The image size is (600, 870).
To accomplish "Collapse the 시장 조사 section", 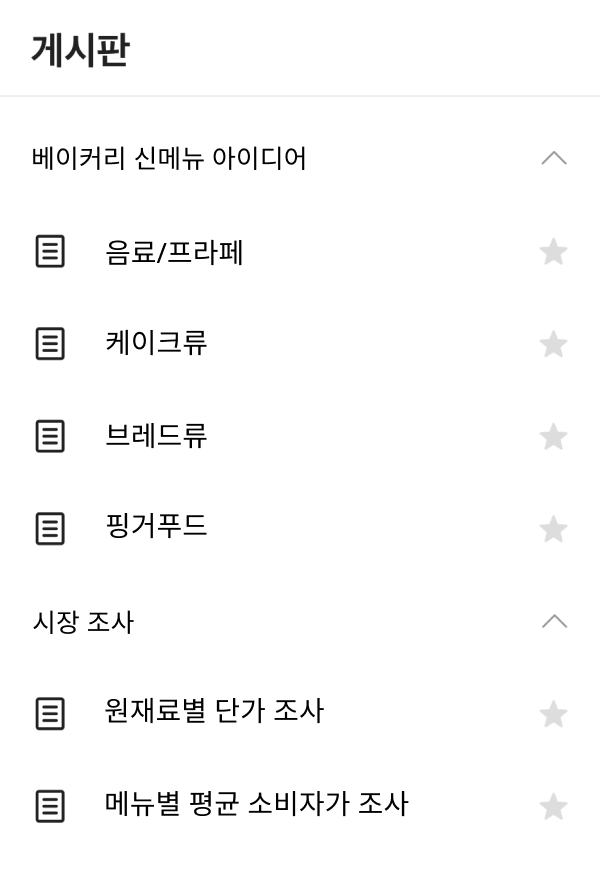I will (553, 622).
